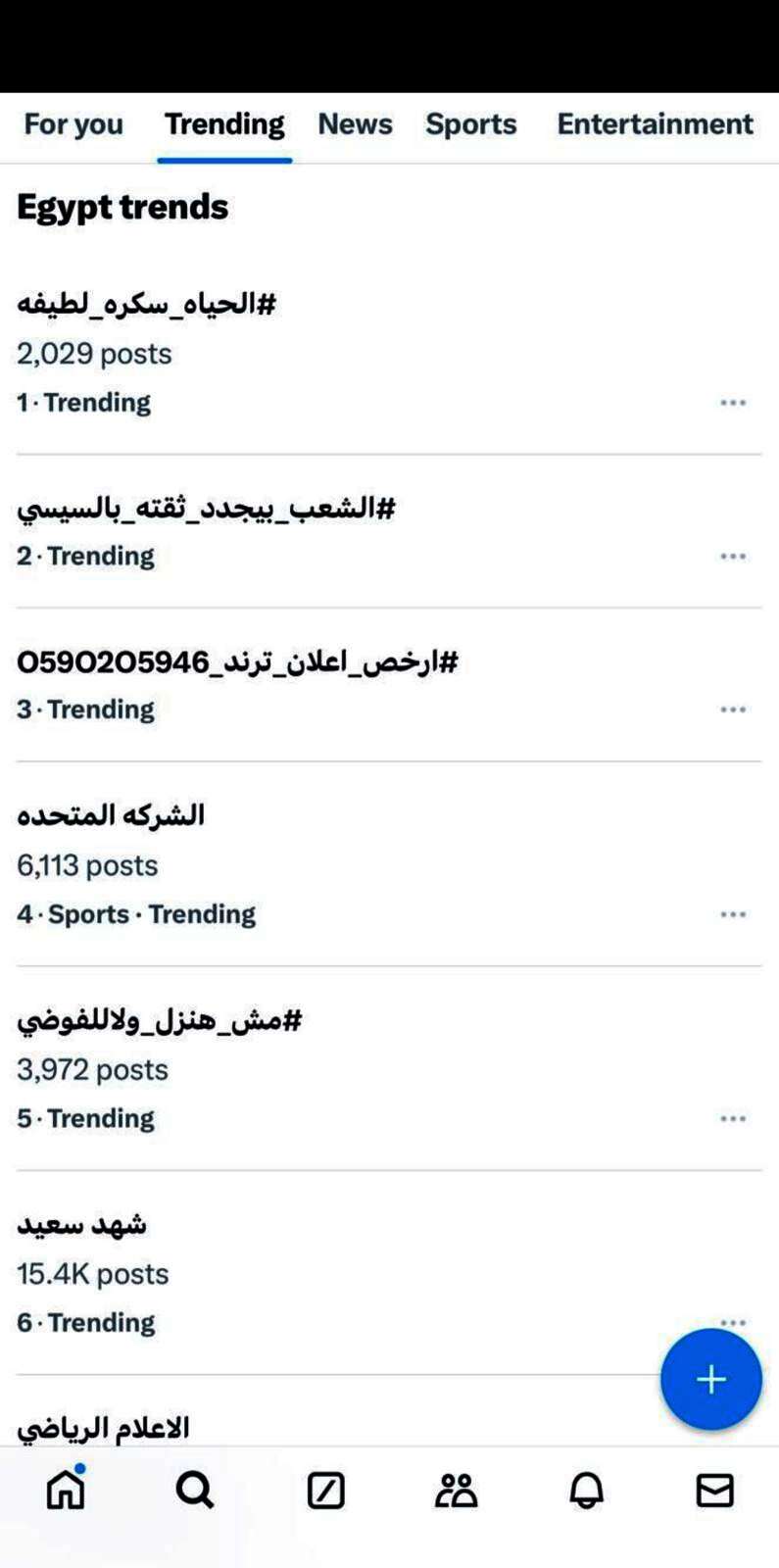Open more options for trend number 1
Image resolution: width=779 pixels, height=1568 pixels.
tap(733, 403)
